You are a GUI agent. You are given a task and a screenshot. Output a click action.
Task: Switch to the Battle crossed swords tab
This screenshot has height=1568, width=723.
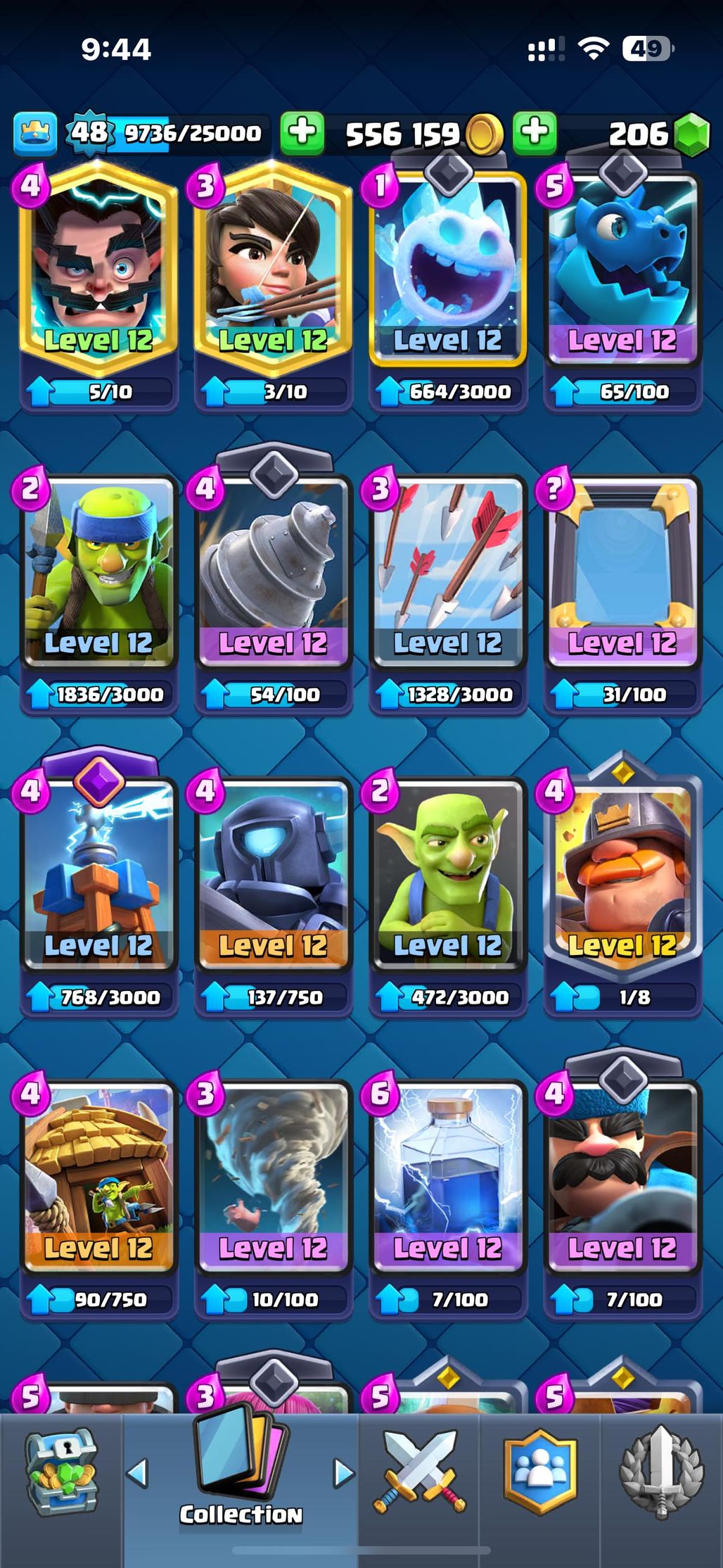(x=419, y=1472)
